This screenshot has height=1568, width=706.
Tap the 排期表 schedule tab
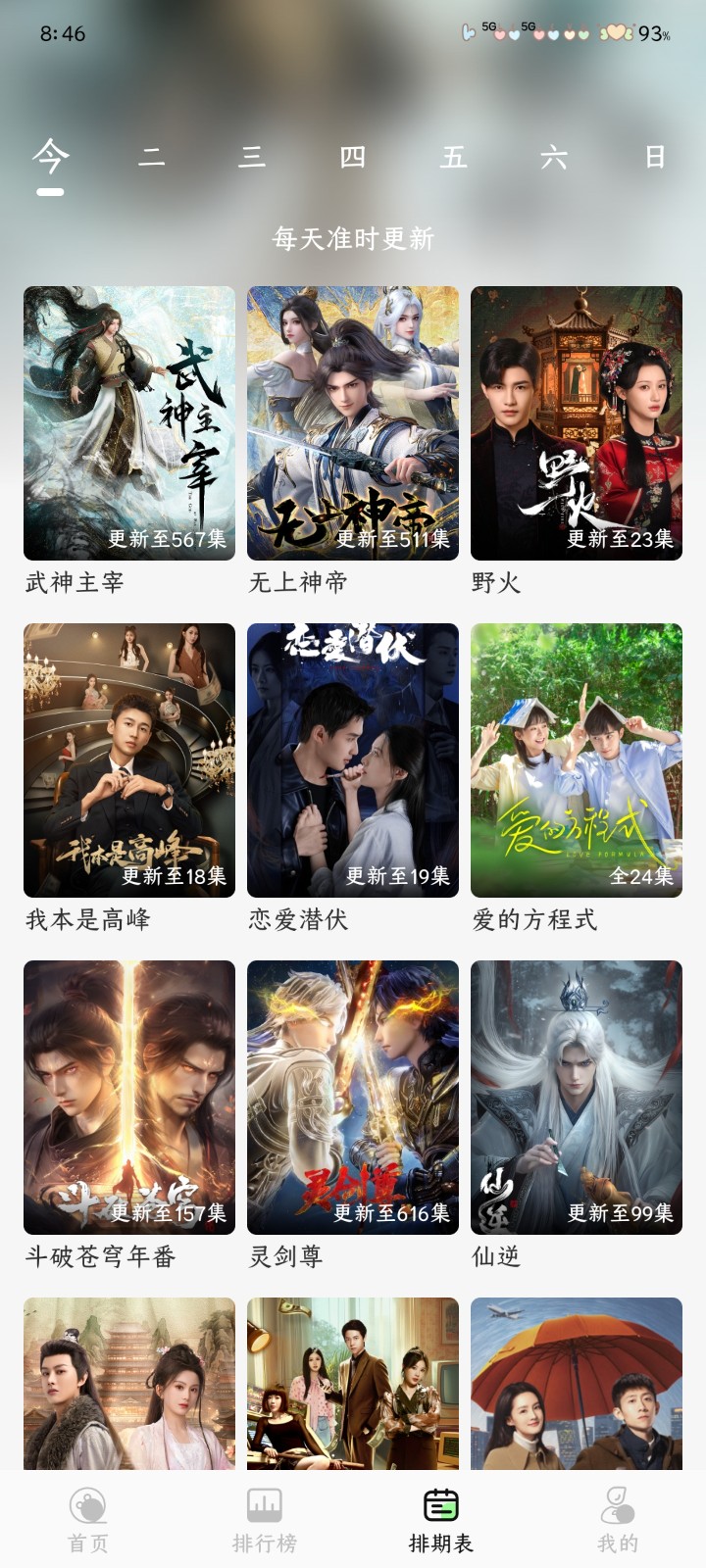pos(441,1519)
